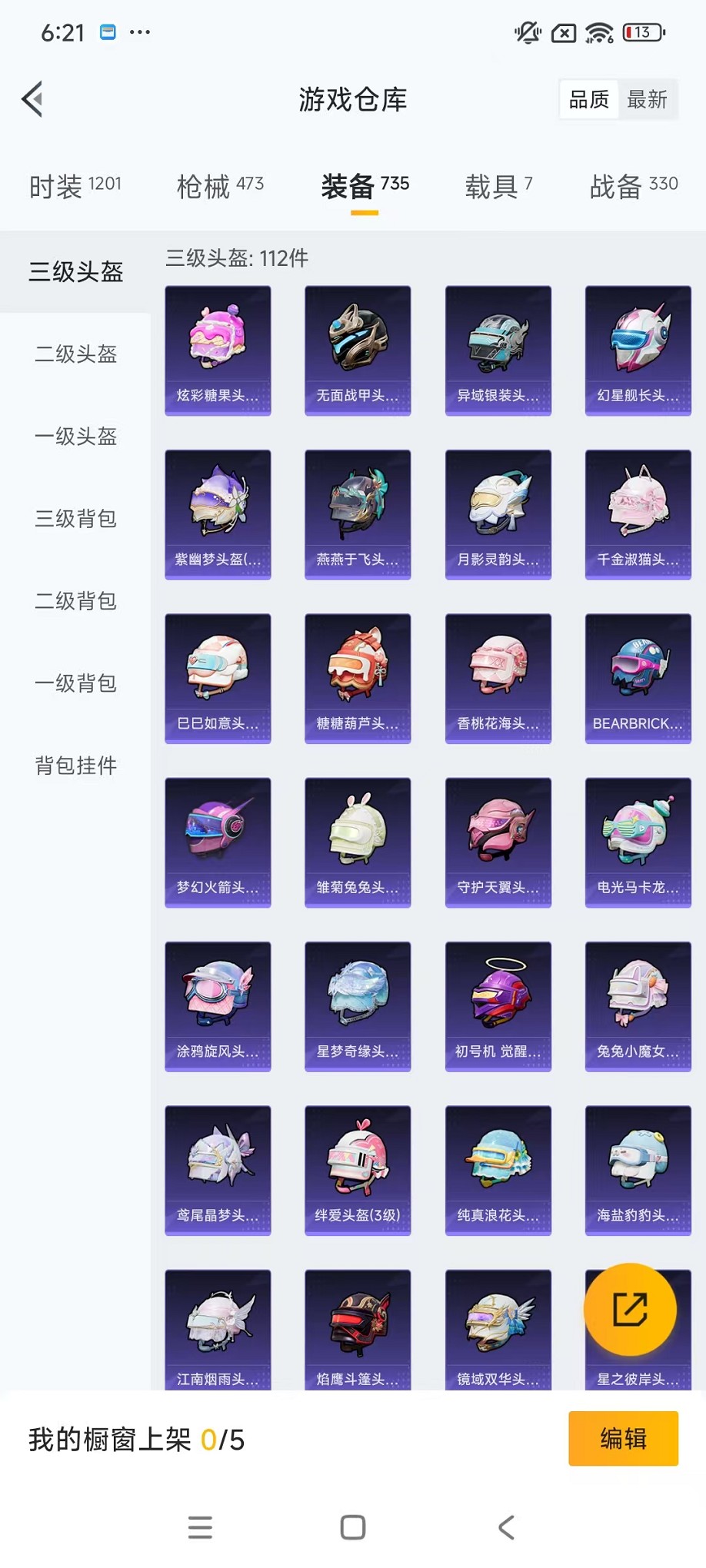
Task: Tap the 编辑 button
Action: point(623,1440)
